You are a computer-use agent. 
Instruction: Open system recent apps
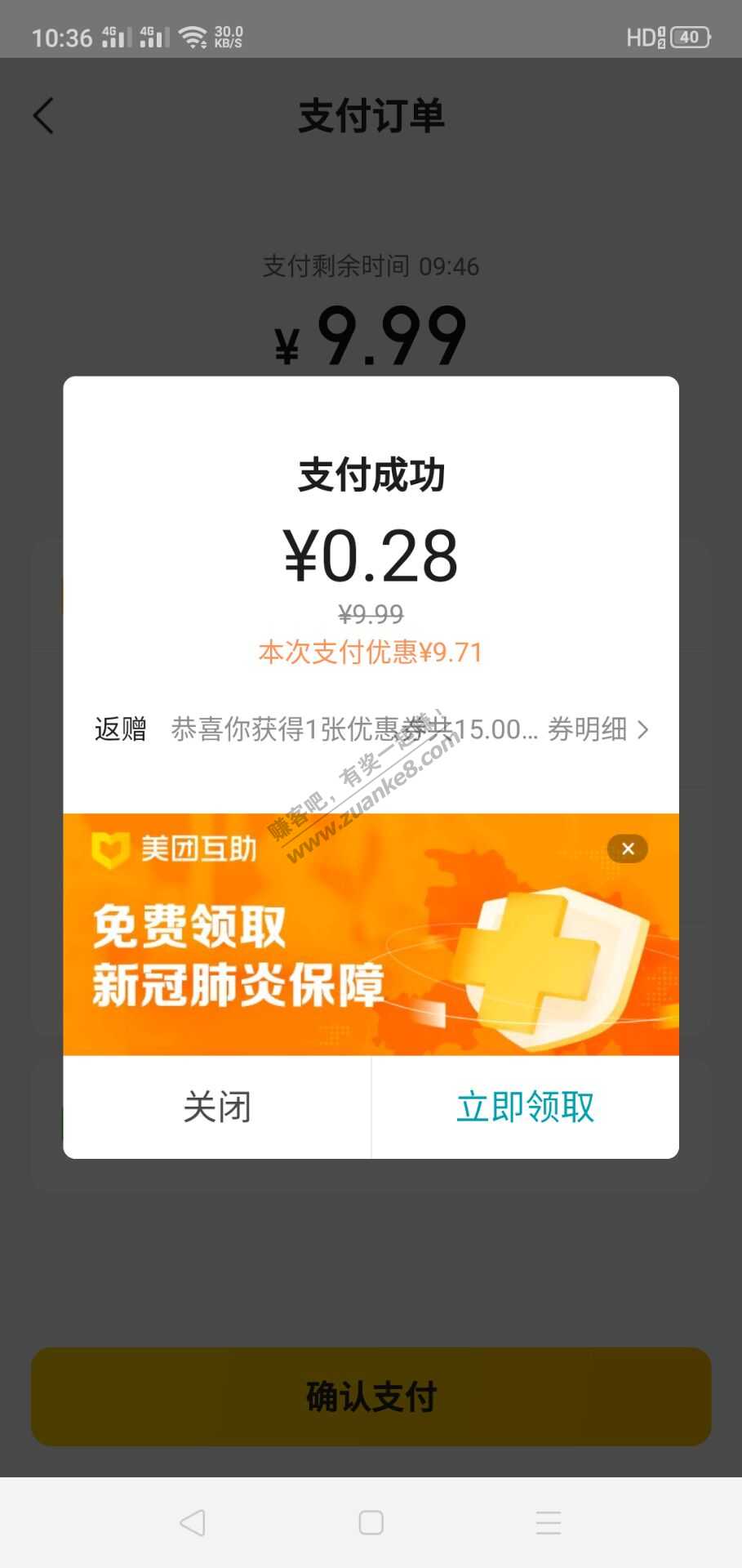(x=548, y=1522)
